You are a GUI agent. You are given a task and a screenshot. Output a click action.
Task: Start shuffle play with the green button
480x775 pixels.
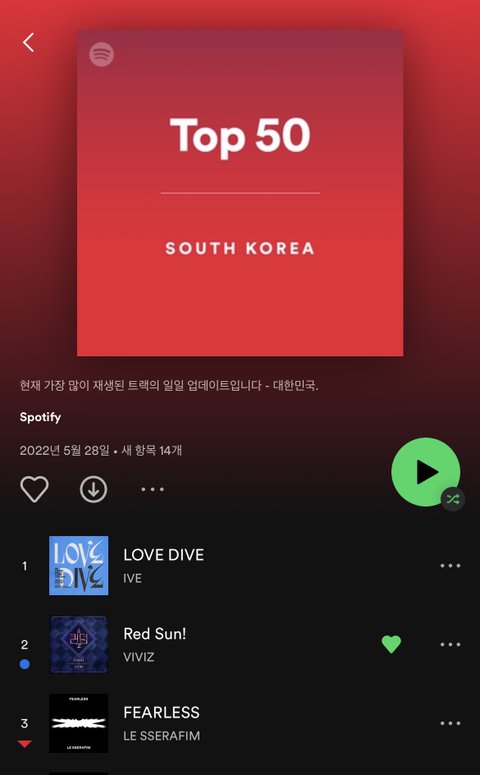426,472
